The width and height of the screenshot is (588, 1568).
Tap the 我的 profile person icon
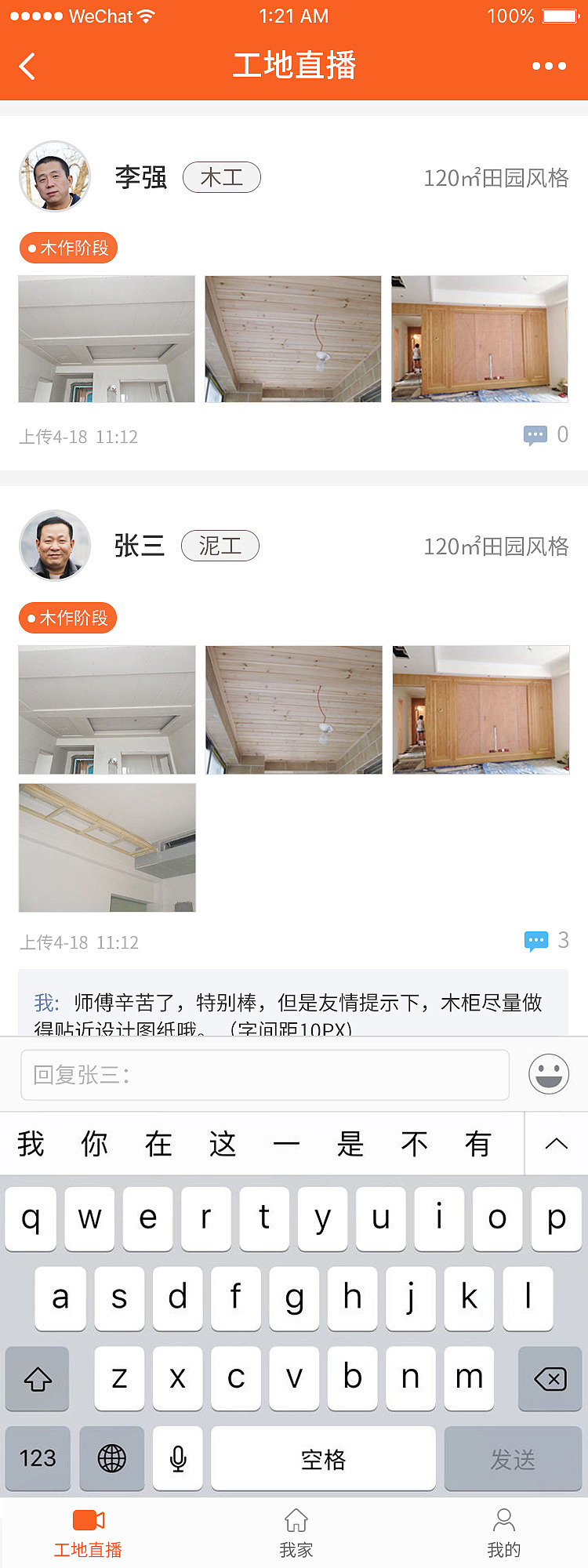pos(503,1519)
